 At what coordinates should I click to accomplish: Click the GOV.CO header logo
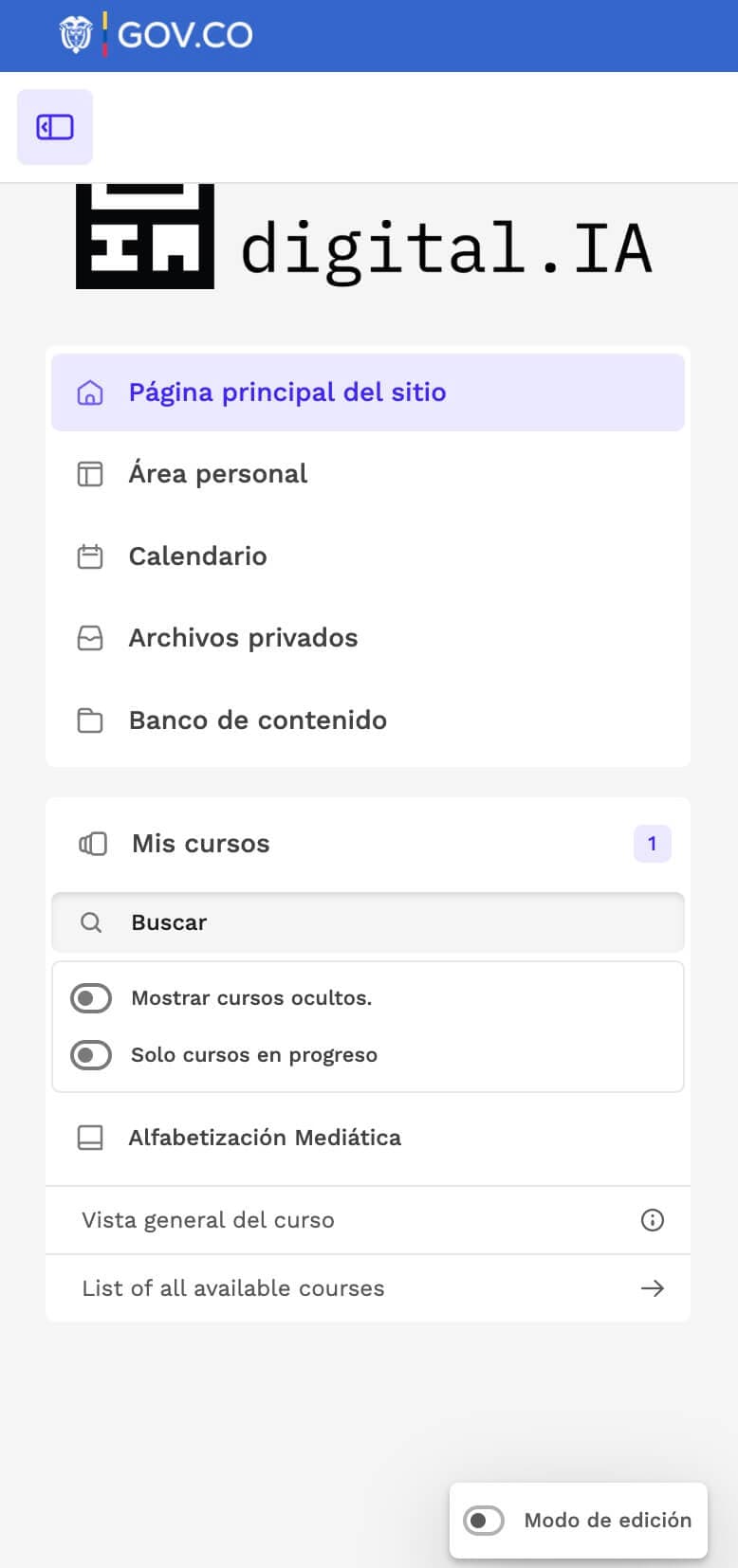157,35
